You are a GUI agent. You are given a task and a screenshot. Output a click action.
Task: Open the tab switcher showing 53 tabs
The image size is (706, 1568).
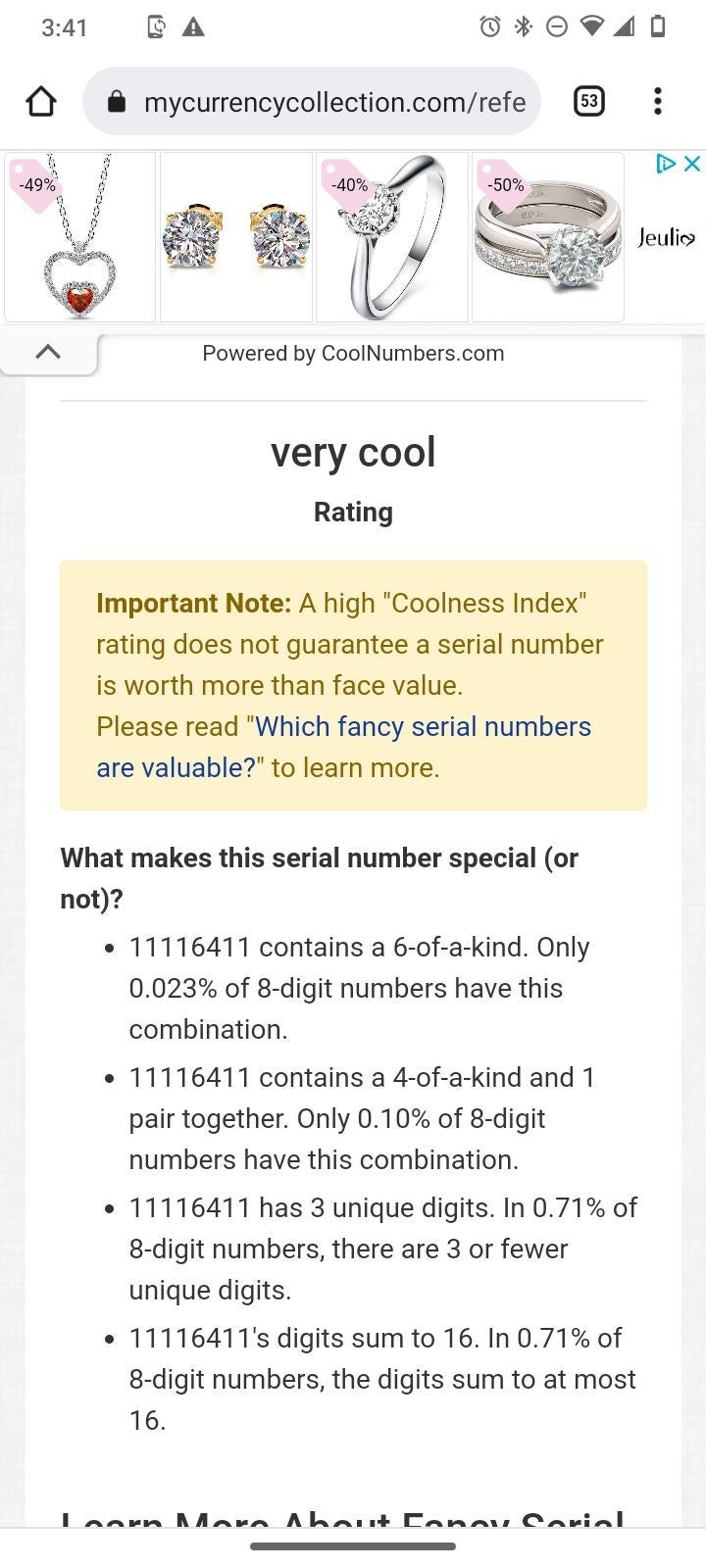tap(588, 101)
